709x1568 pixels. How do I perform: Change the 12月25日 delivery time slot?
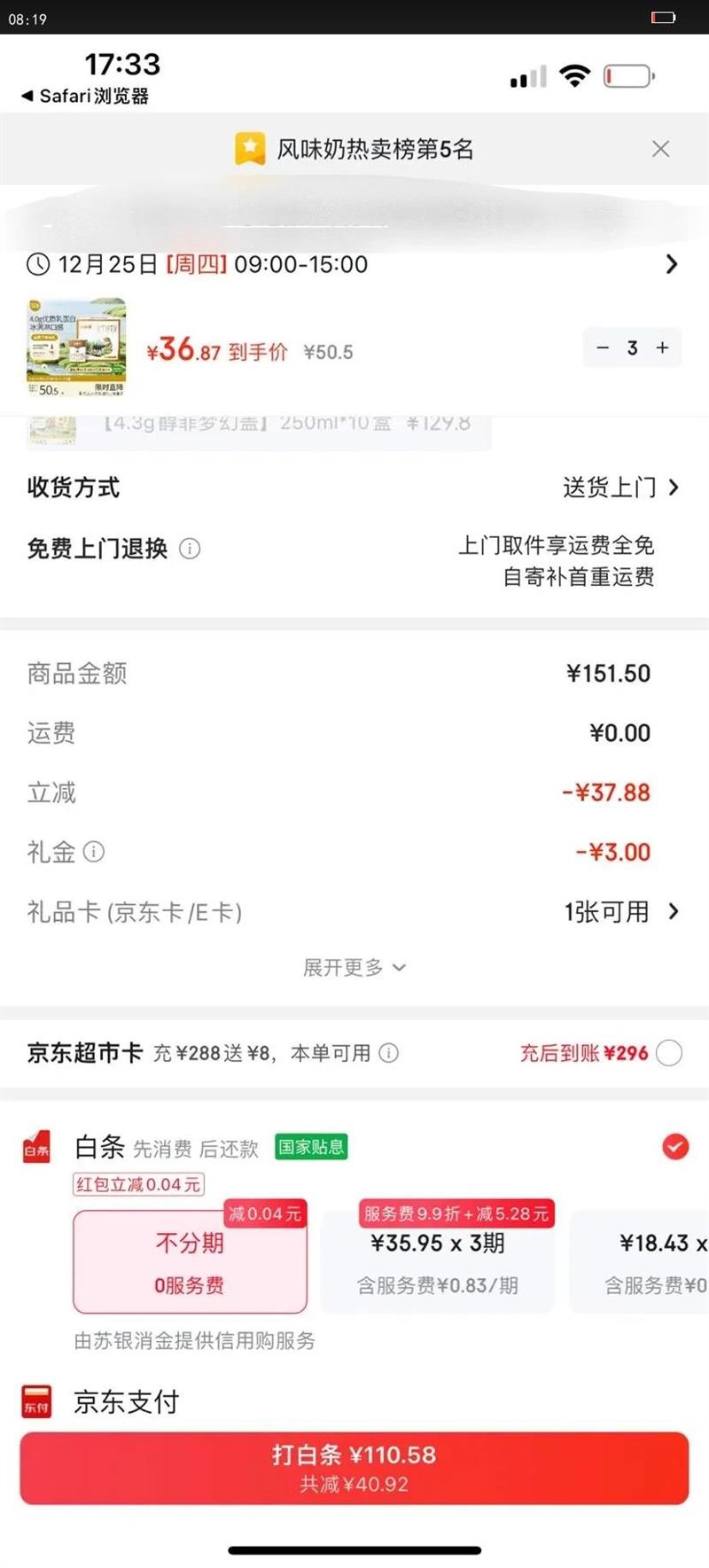[x=671, y=264]
